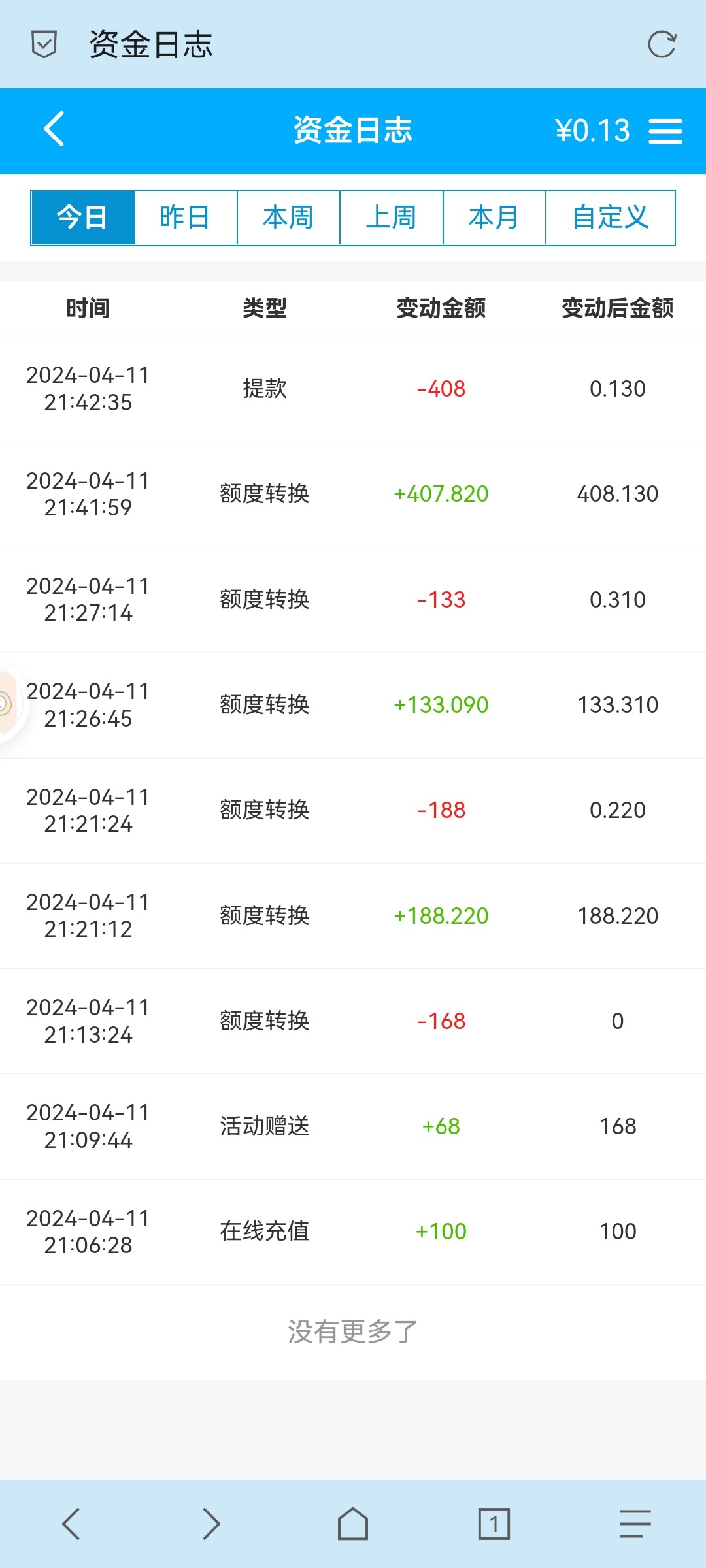
Task: Navigate back in the browser toolbar
Action: point(71,1524)
